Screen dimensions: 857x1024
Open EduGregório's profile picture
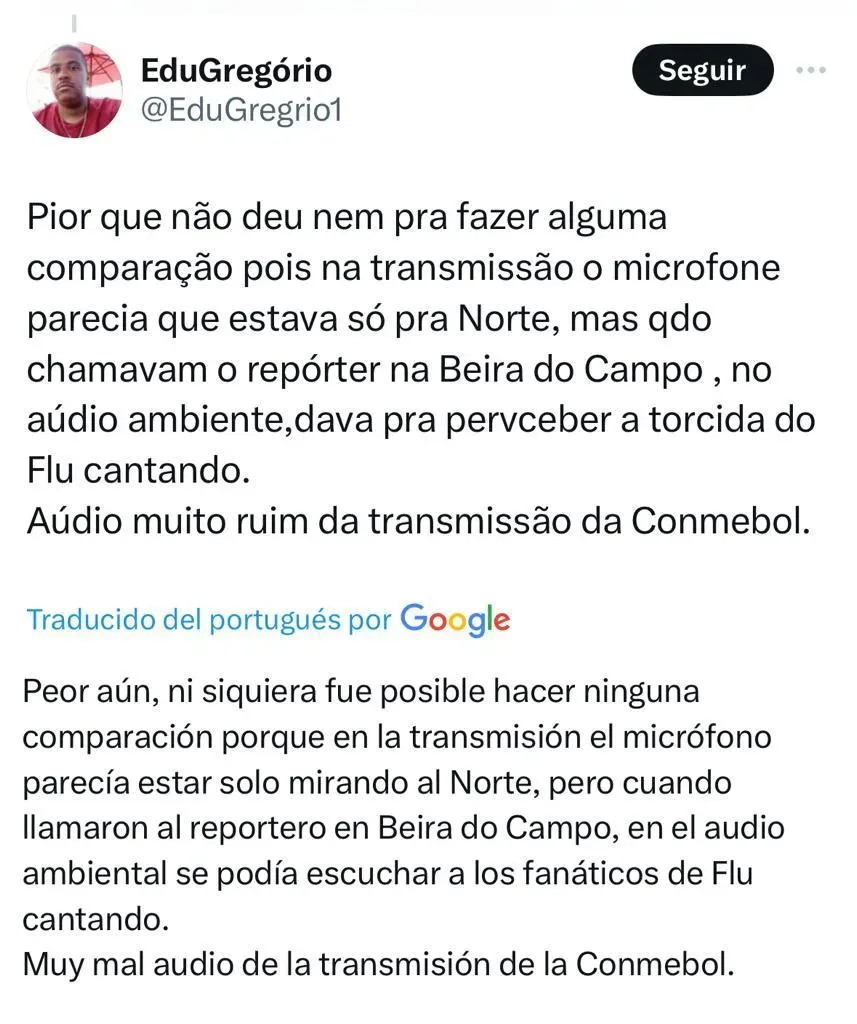tap(74, 90)
